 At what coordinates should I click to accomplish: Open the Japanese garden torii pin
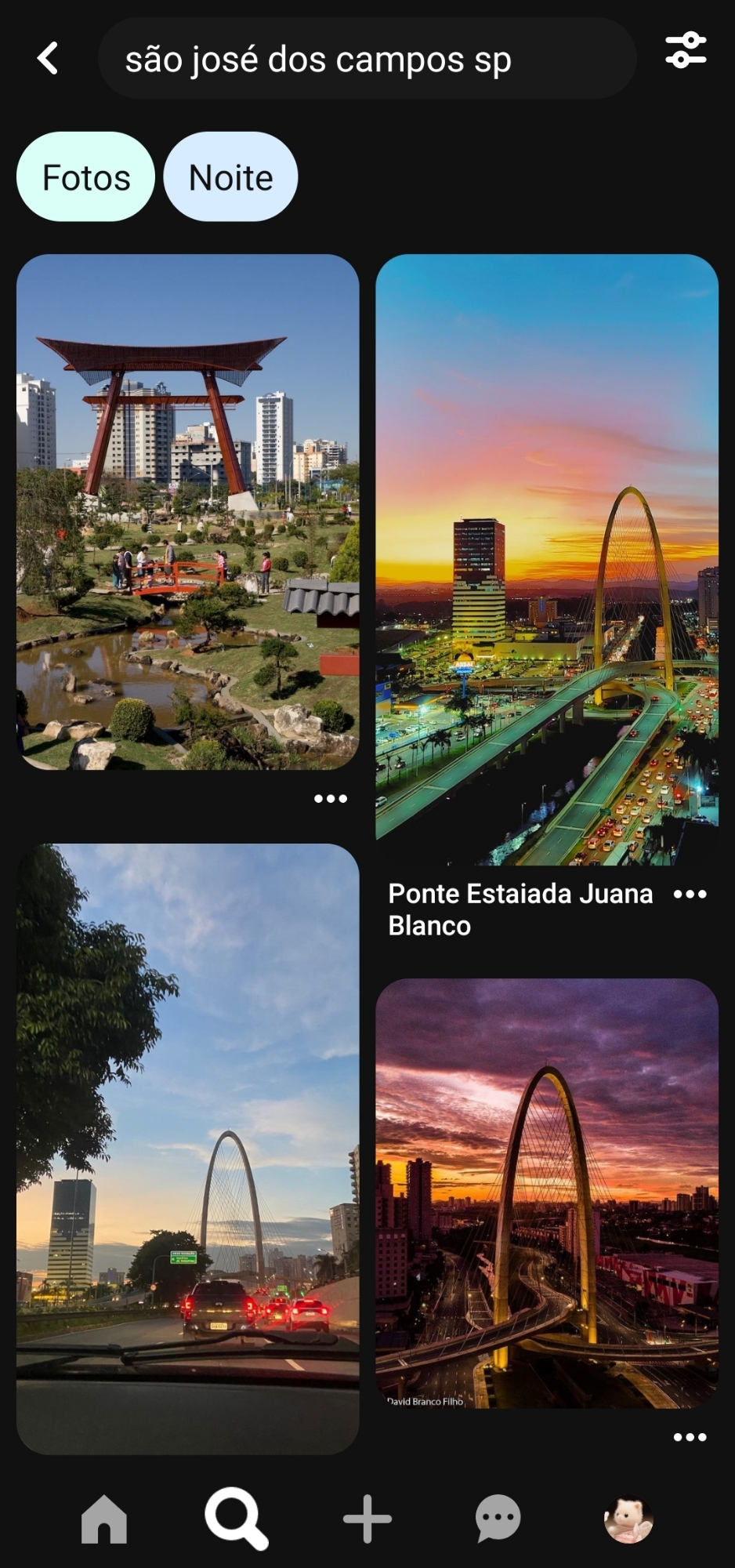[x=188, y=511]
